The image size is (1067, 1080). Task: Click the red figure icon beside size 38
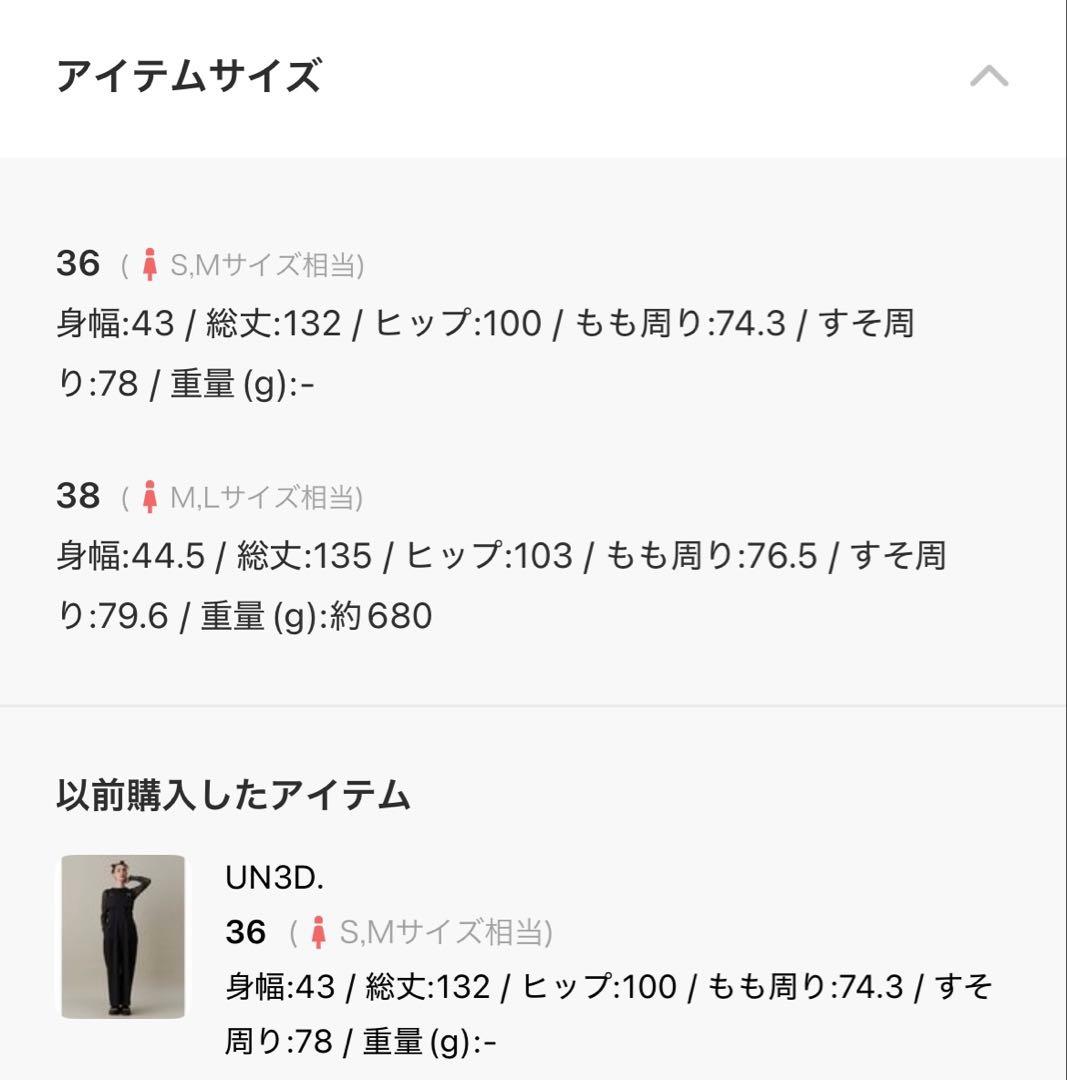[150, 495]
